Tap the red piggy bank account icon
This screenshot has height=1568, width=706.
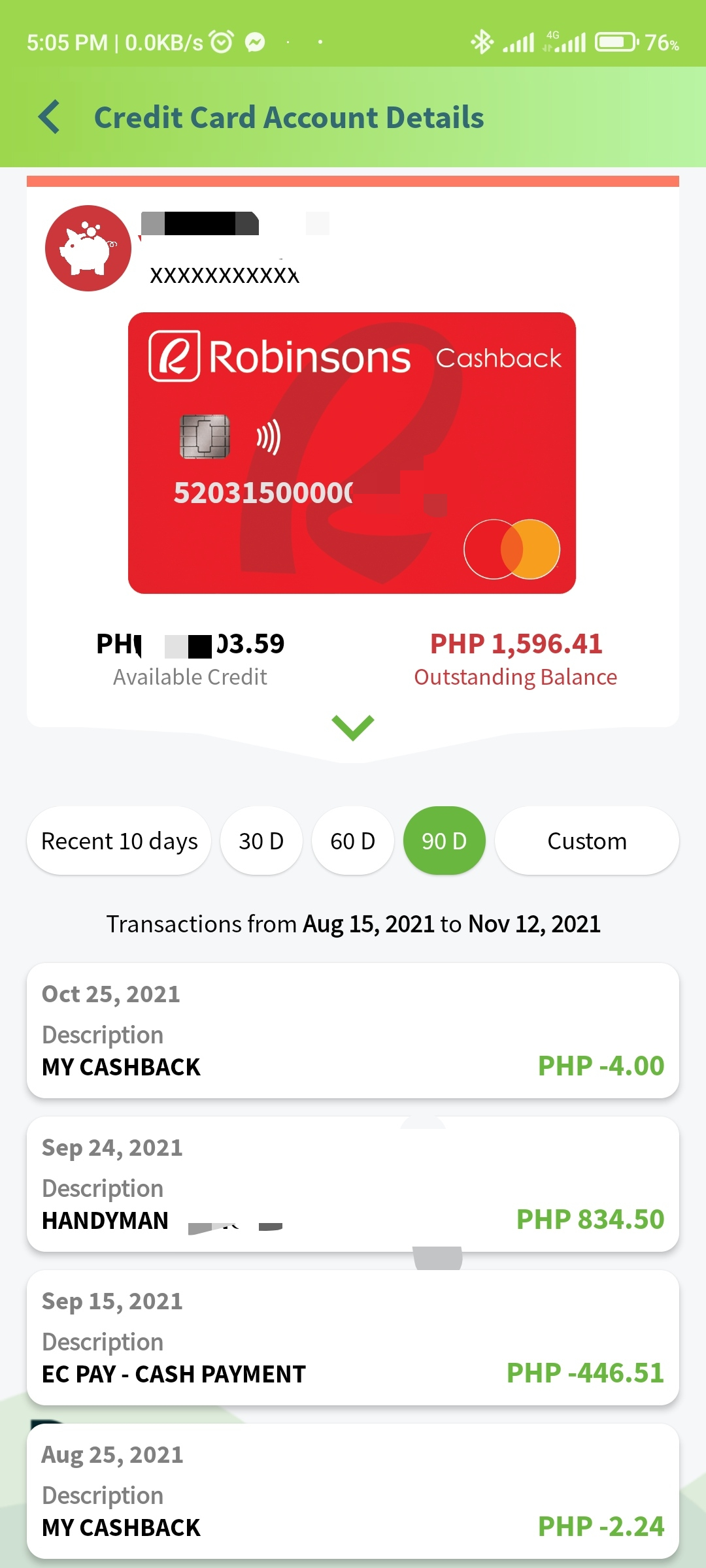(x=88, y=250)
